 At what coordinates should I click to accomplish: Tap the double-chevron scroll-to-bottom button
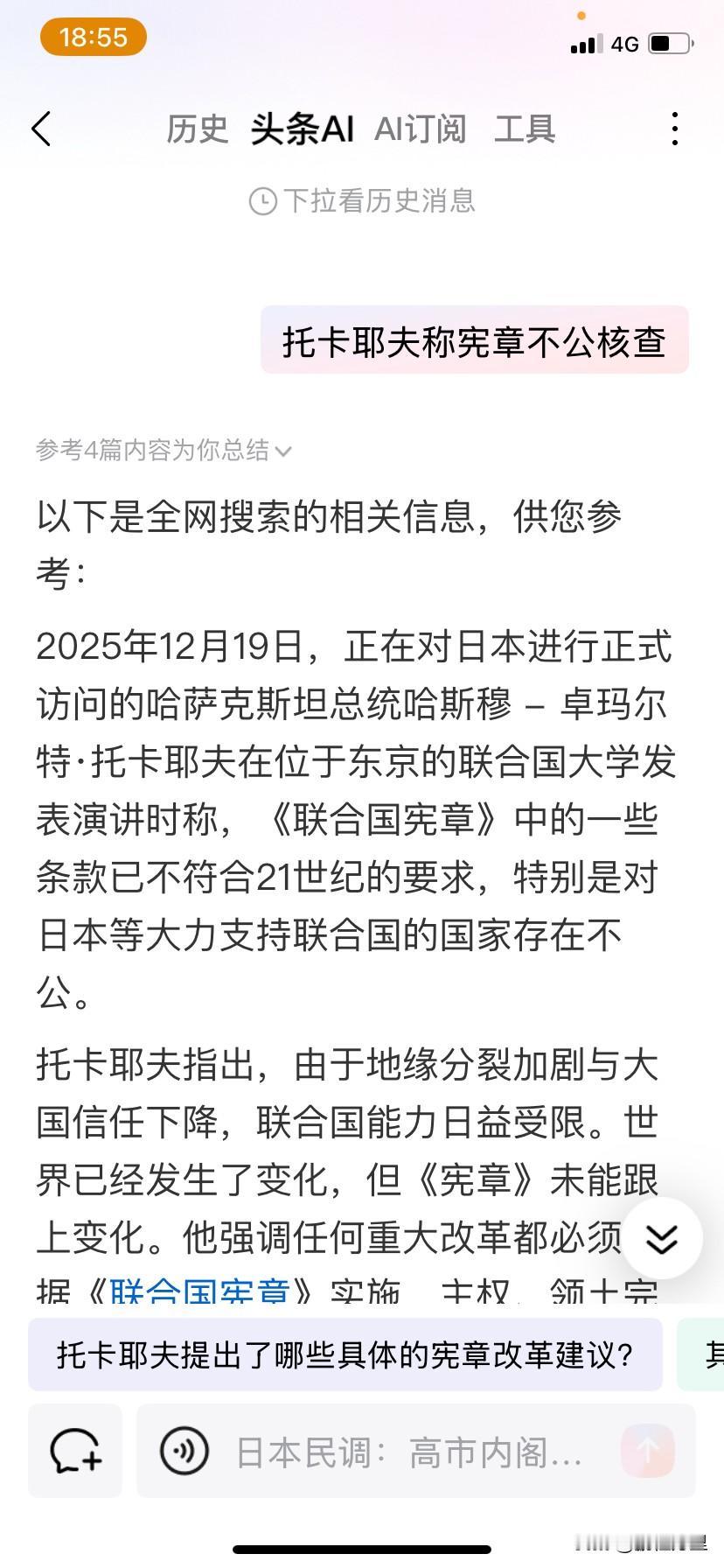click(662, 1239)
